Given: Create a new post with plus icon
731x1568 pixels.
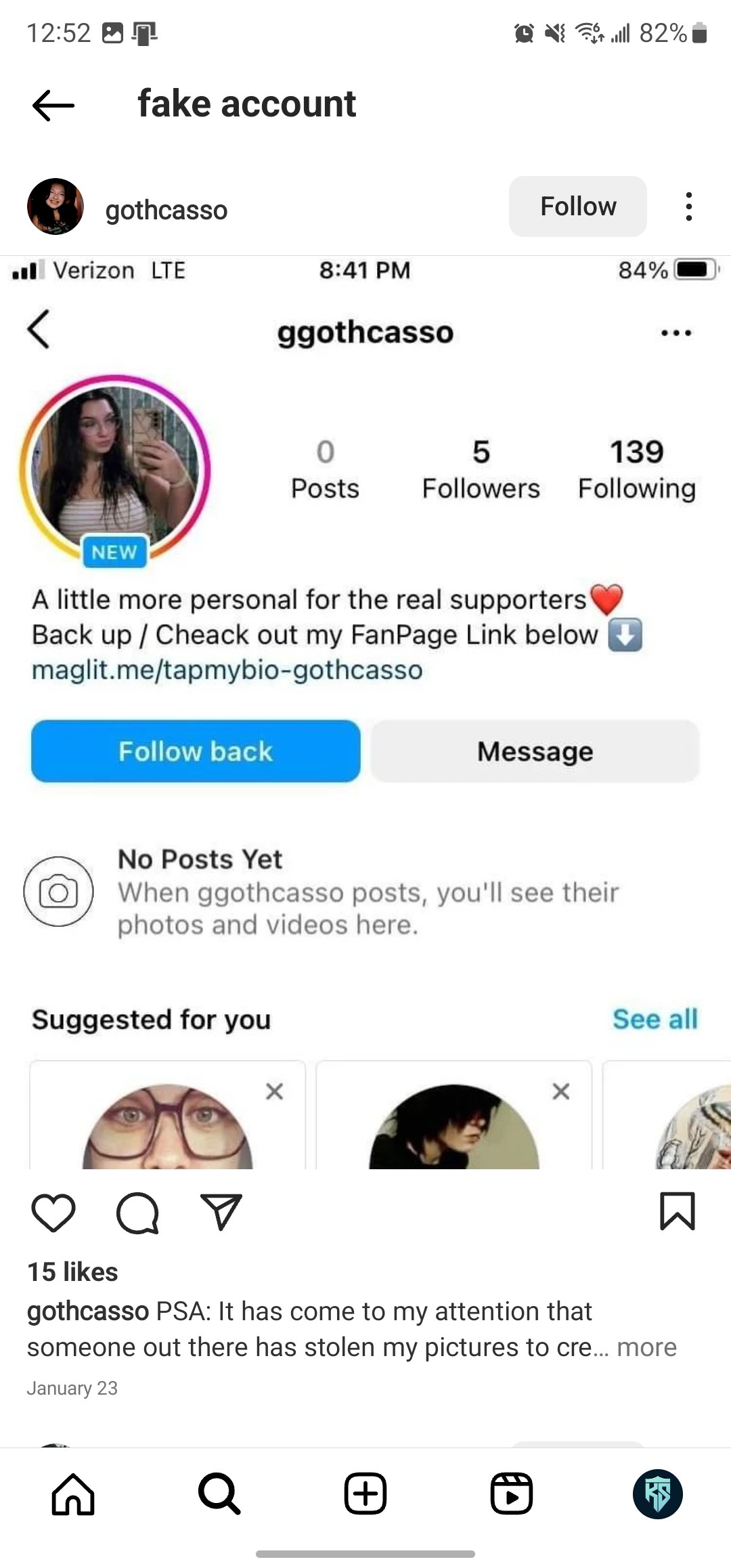Looking at the screenshot, I should tap(365, 1494).
